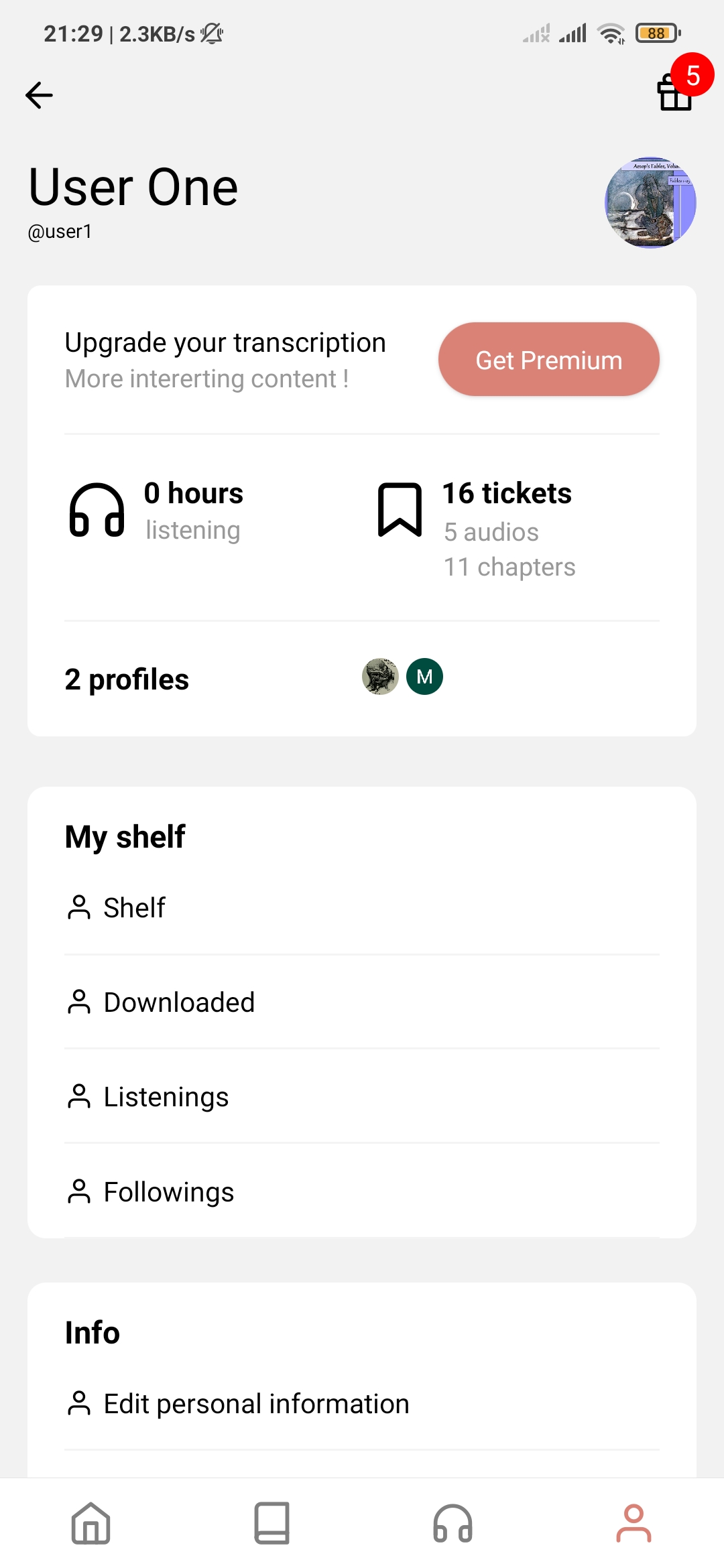
Task: Open User One's profile picture
Action: tap(650, 203)
